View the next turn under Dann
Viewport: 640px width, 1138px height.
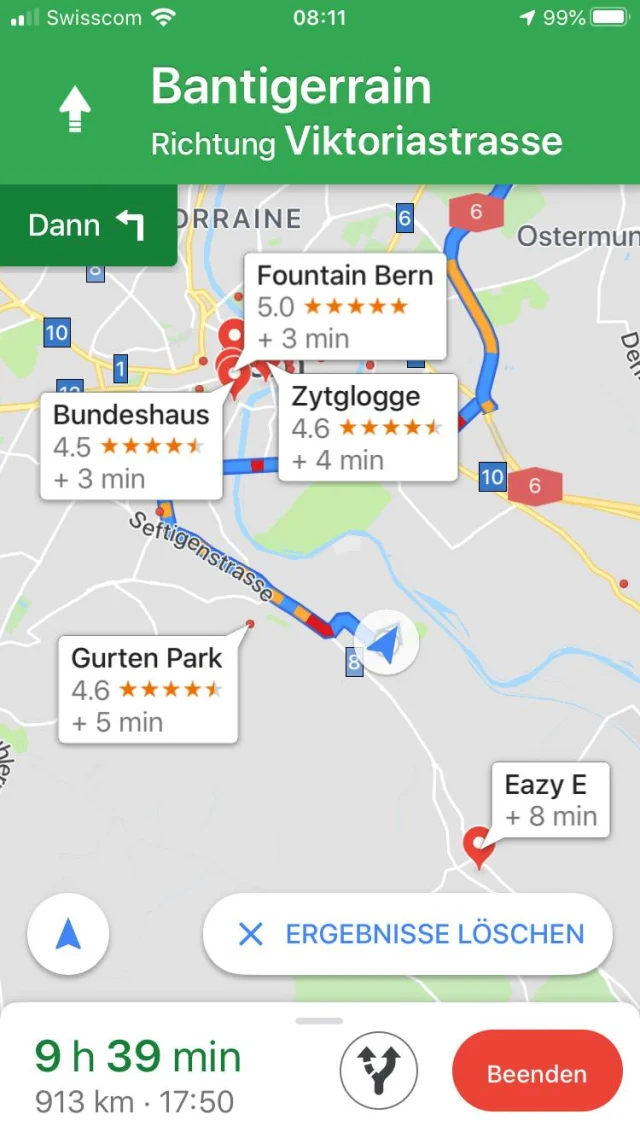(x=87, y=225)
